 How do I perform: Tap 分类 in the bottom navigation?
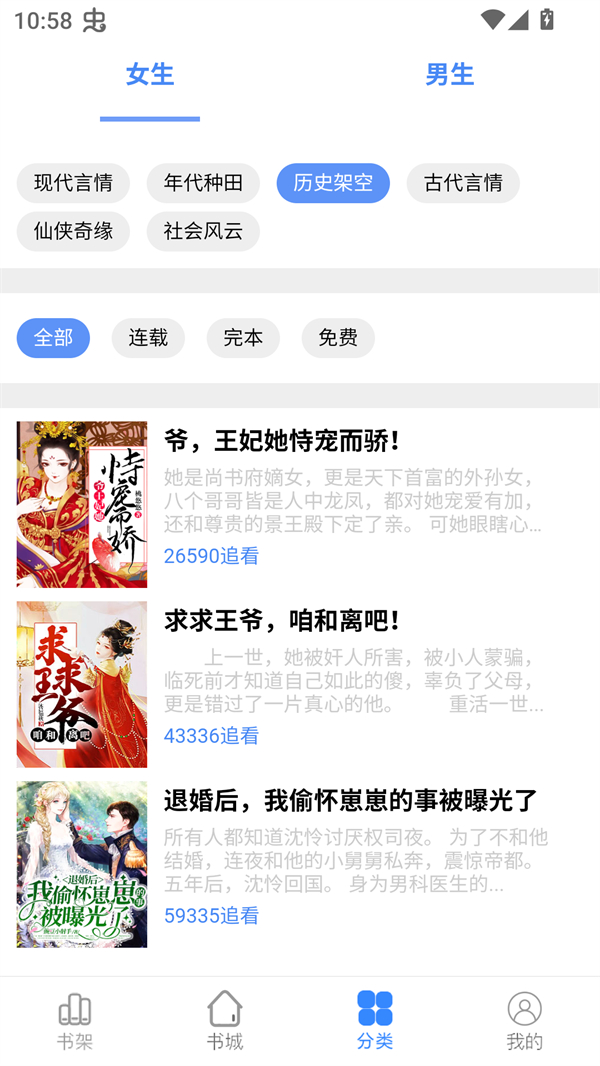pyautogui.click(x=375, y=1021)
